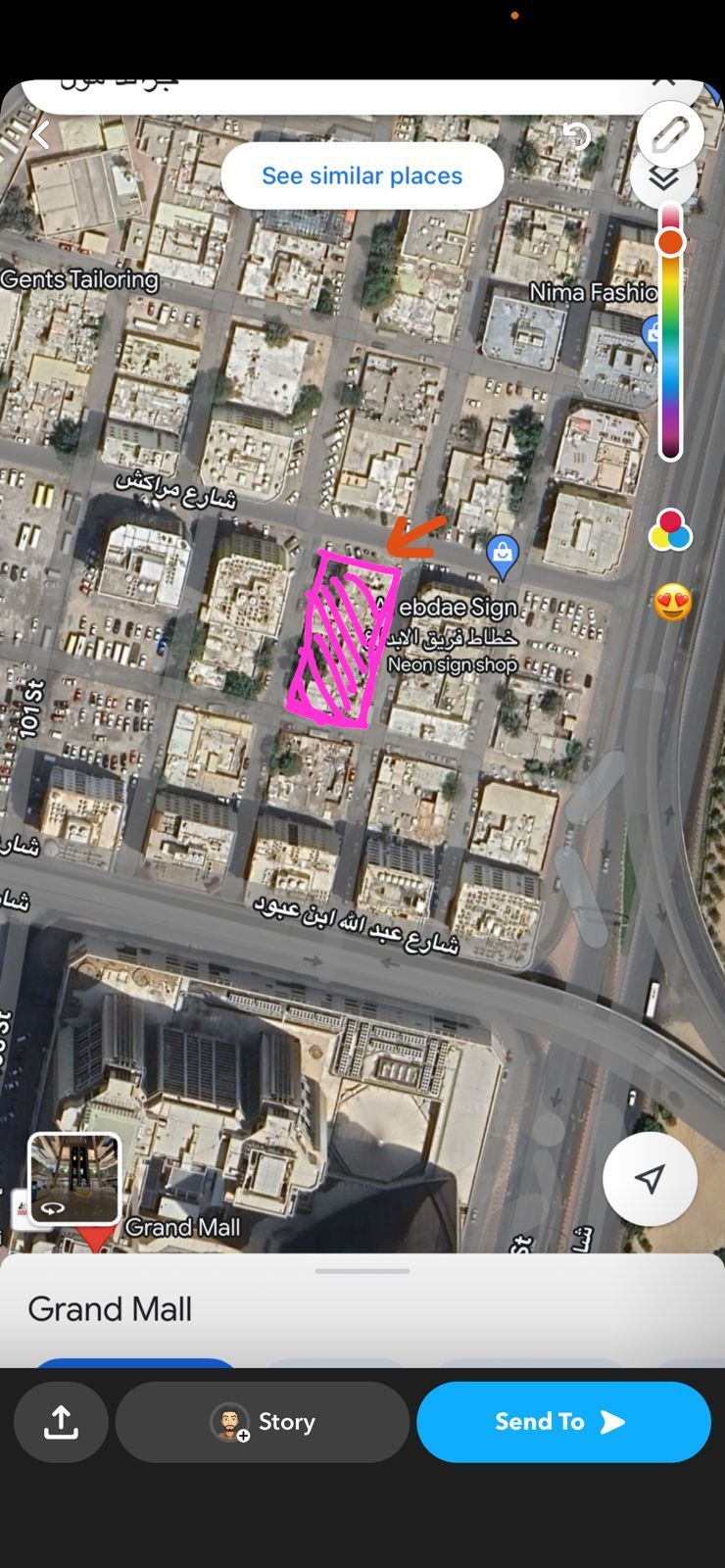Tap the export/save share icon

click(x=61, y=1422)
